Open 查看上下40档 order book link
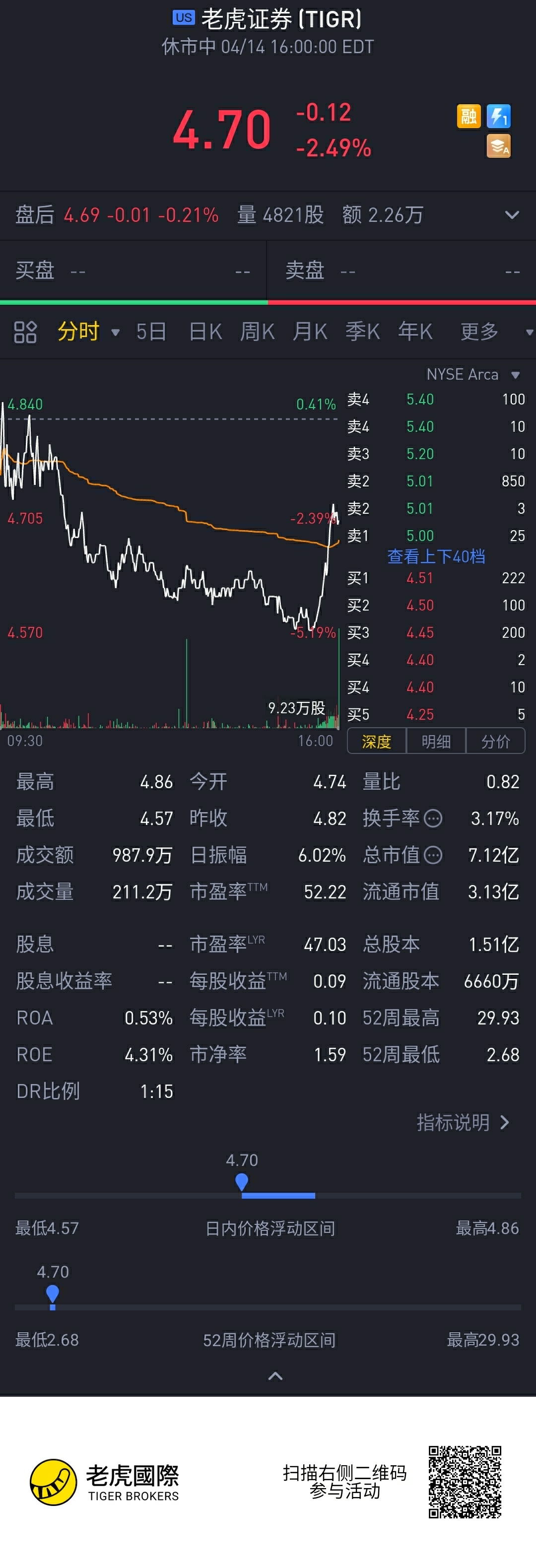This screenshot has width=536, height=1568. (x=436, y=556)
